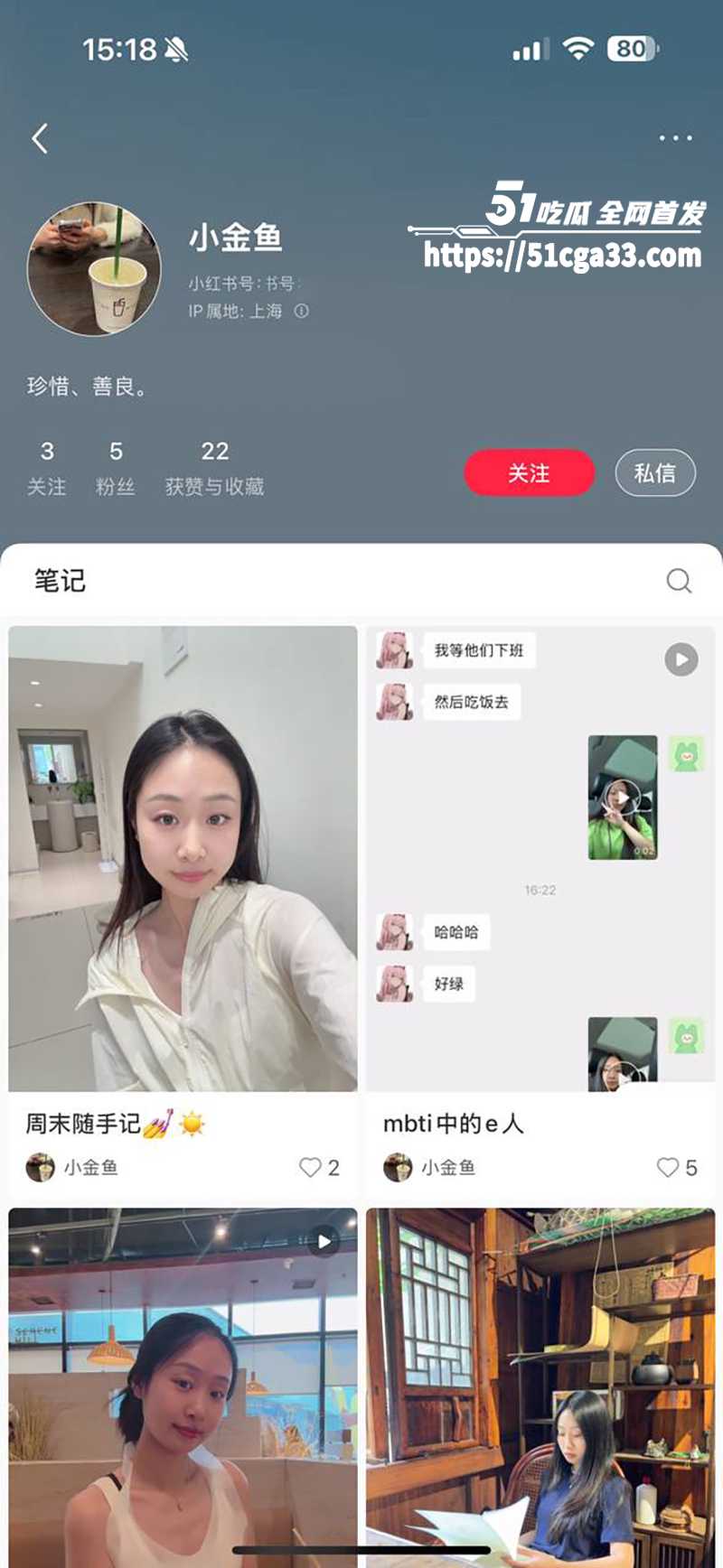Like the mbti中的e人 note

point(667,1167)
